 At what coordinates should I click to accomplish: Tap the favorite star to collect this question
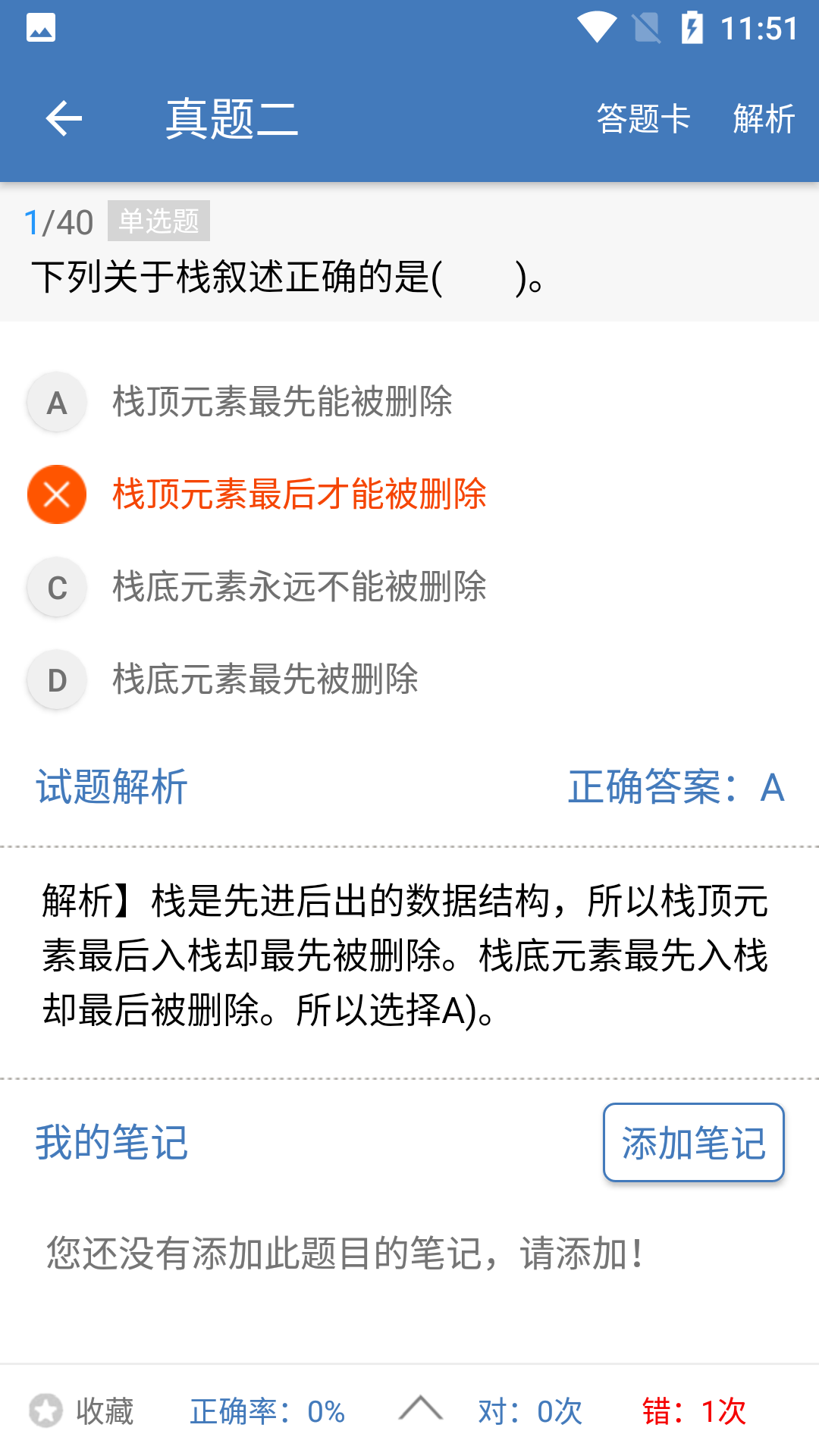tap(44, 1410)
